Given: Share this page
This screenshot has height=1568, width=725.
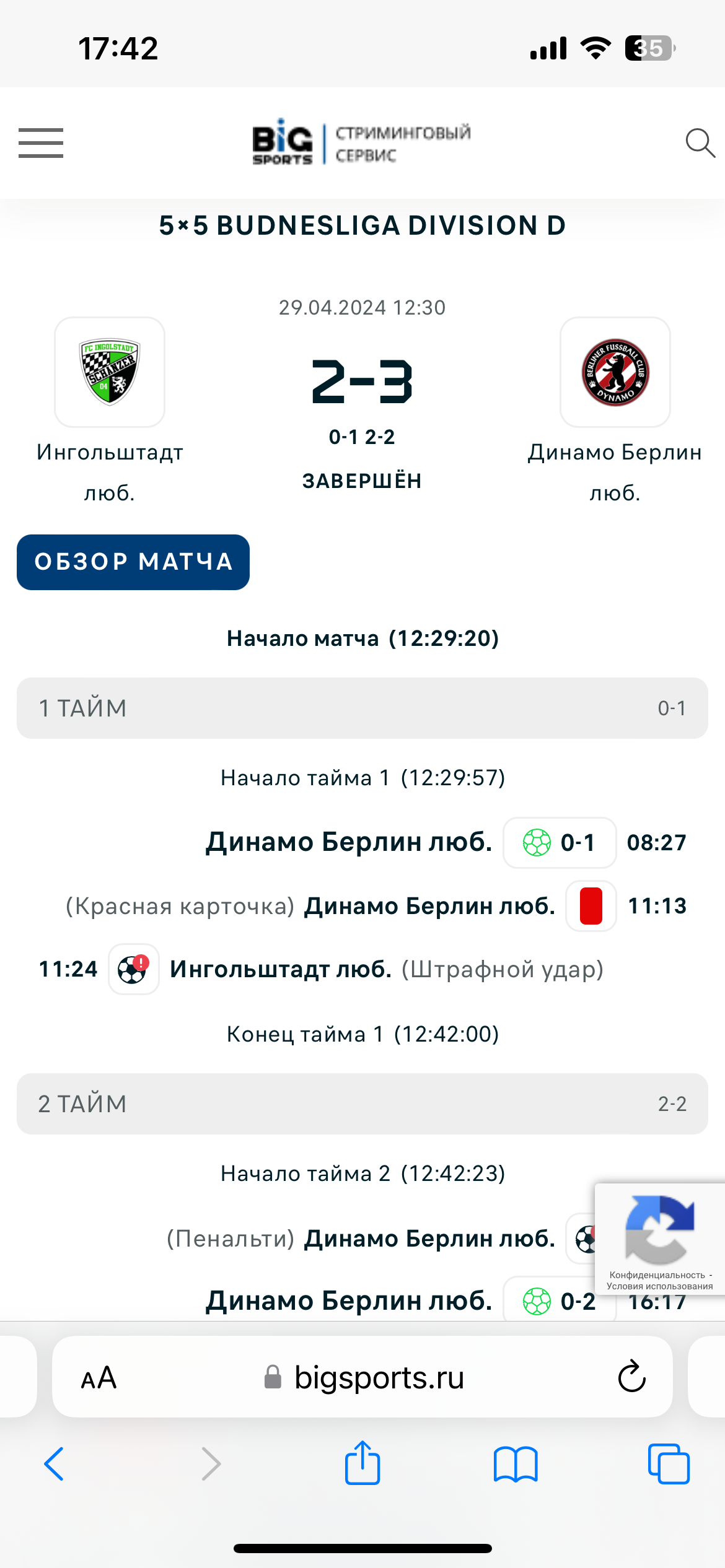Looking at the screenshot, I should (362, 1463).
